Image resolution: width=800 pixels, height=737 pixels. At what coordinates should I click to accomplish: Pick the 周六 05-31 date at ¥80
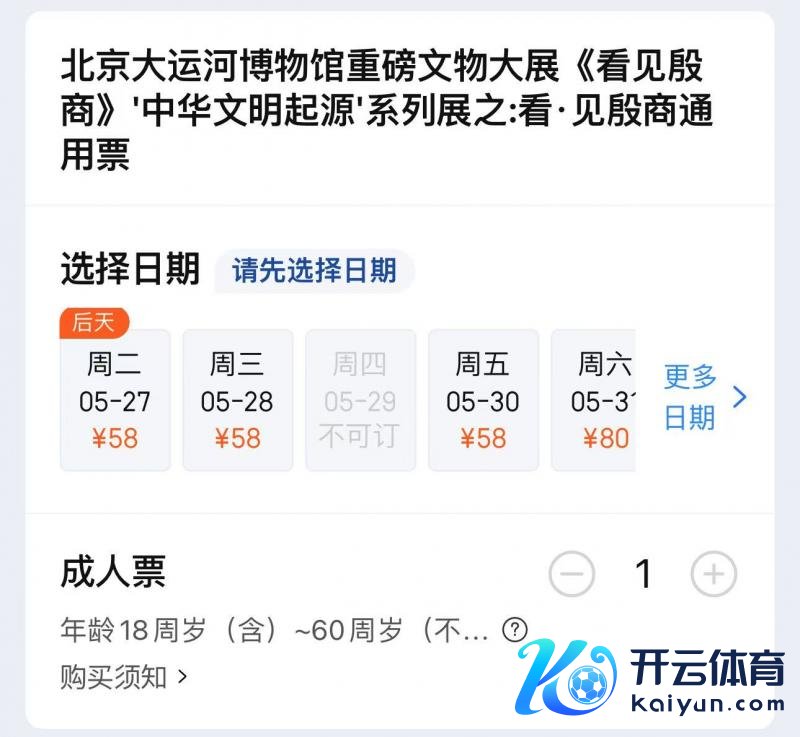point(597,400)
